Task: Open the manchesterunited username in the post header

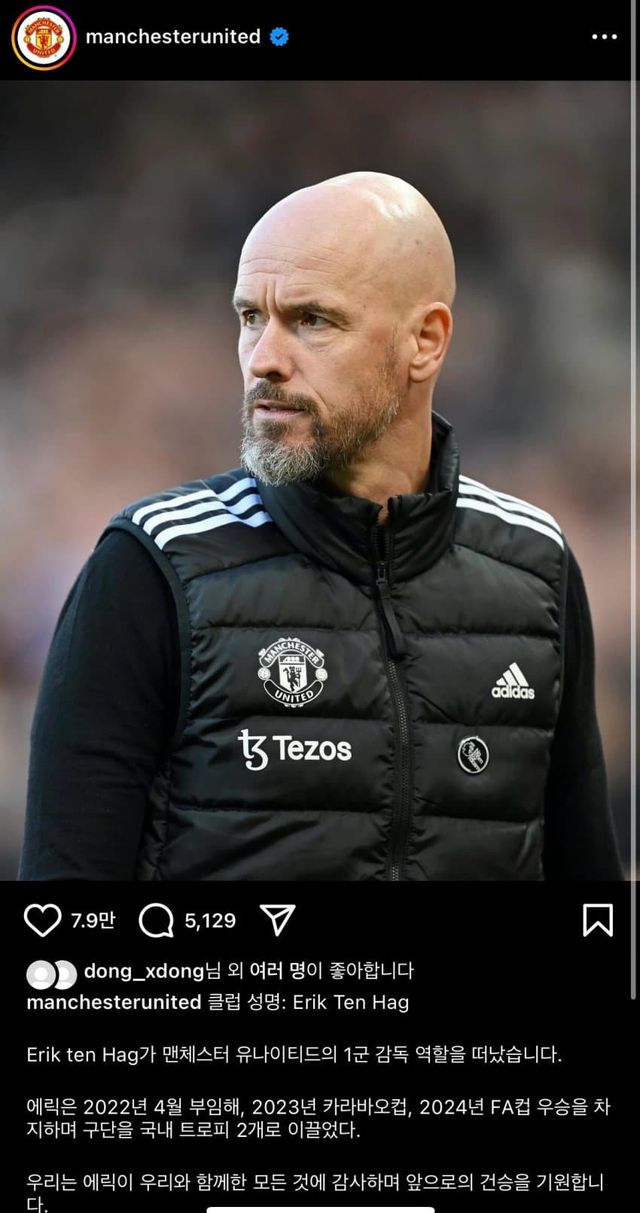Action: tap(172, 37)
